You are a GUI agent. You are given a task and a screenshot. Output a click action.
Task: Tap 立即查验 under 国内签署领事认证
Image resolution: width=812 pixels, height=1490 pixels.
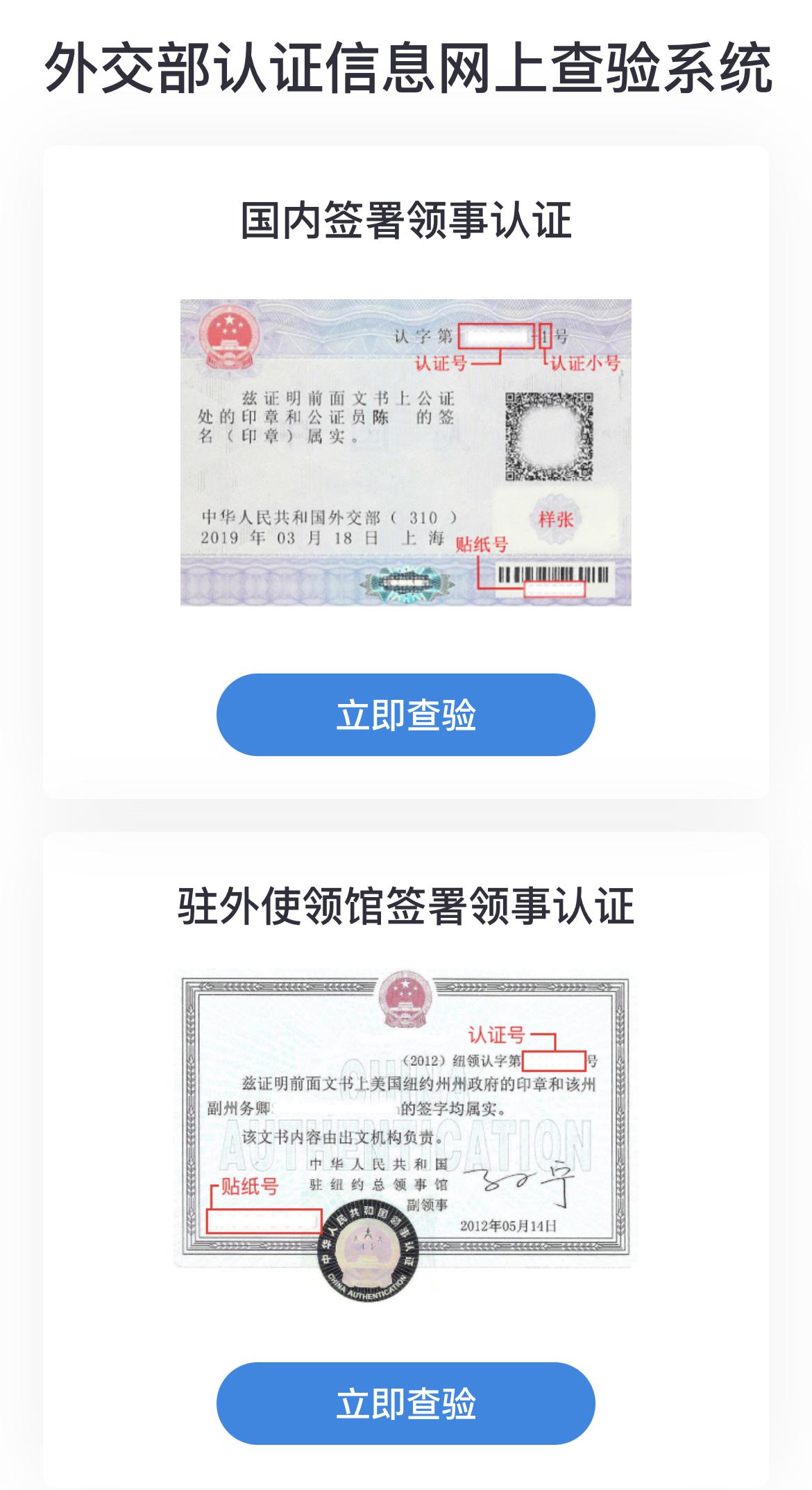tap(405, 714)
